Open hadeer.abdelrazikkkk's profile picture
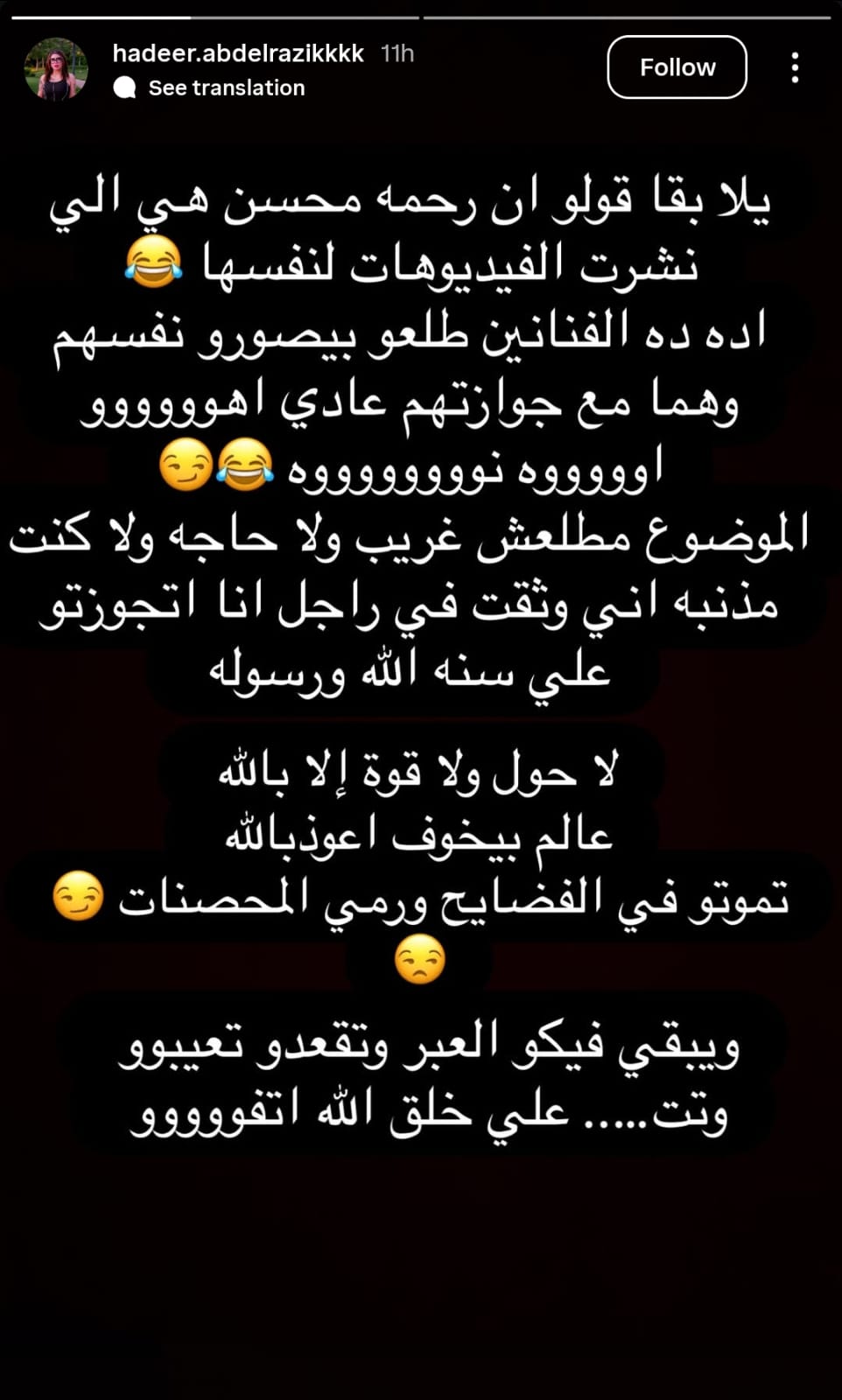Image resolution: width=842 pixels, height=1400 pixels. coord(56,69)
